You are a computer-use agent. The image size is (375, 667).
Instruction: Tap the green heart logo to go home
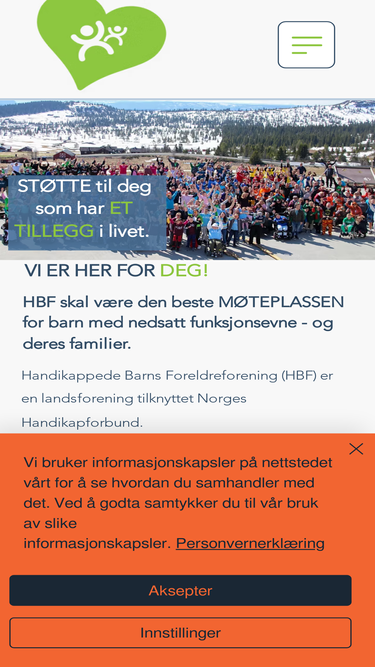click(101, 43)
